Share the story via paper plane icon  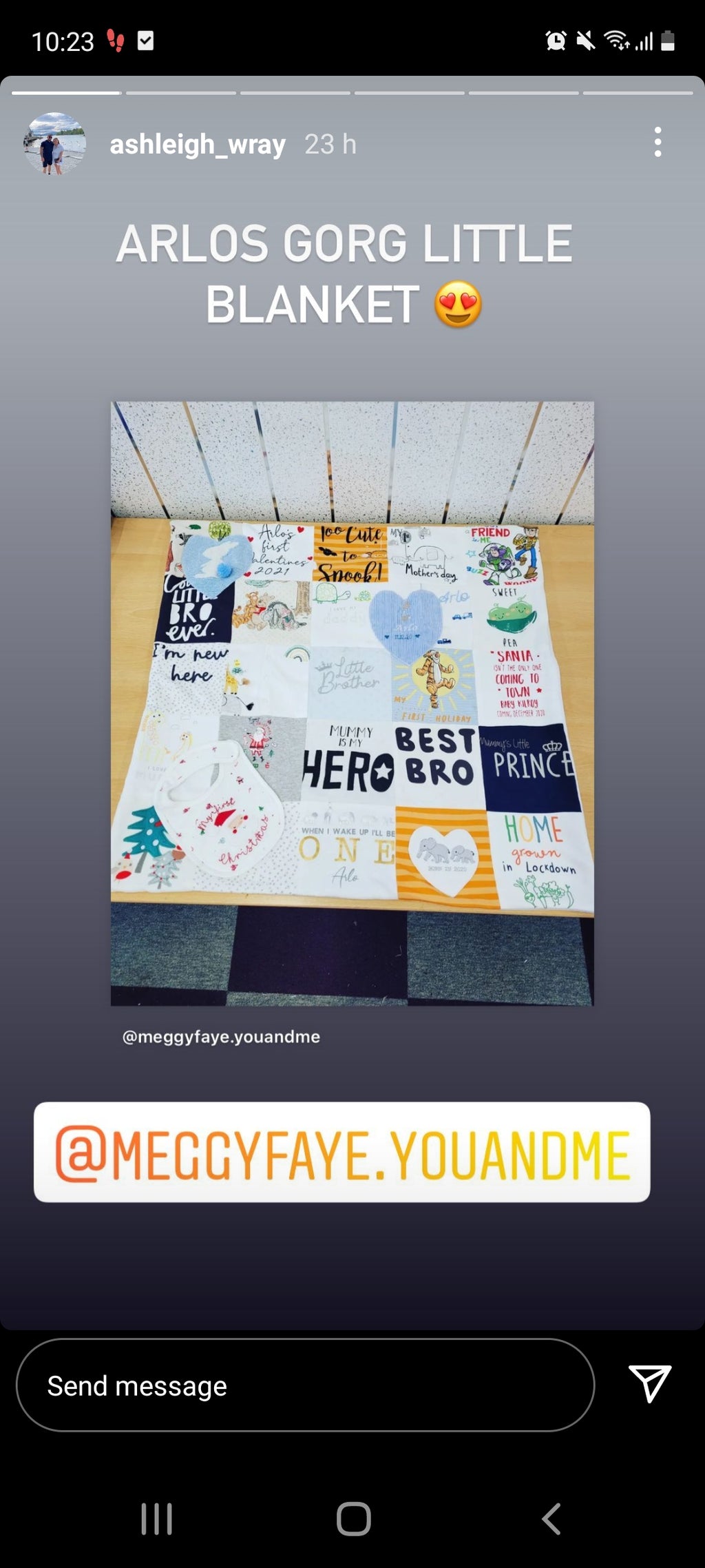(x=649, y=1383)
